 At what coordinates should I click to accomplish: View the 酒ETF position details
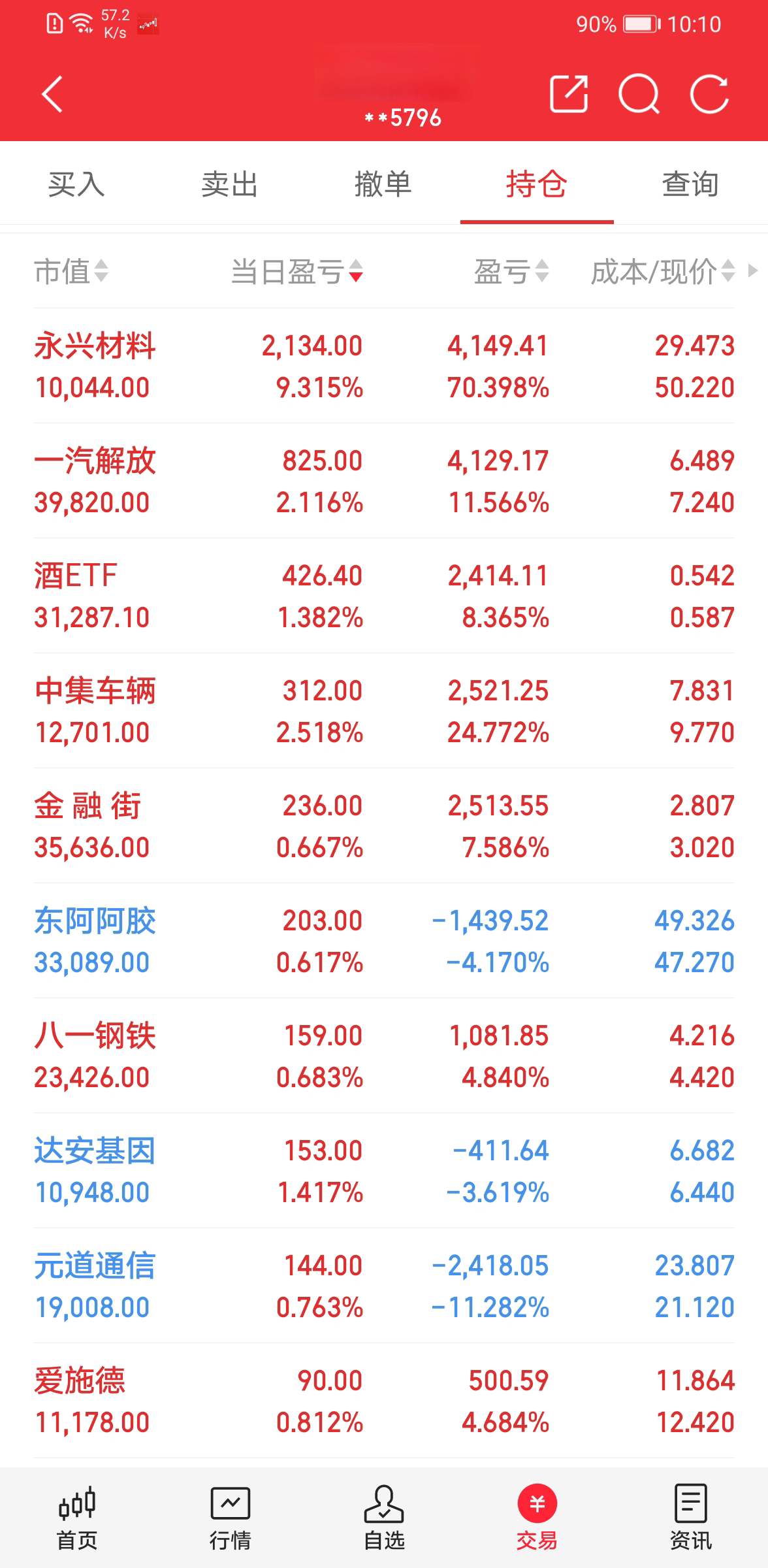point(383,596)
